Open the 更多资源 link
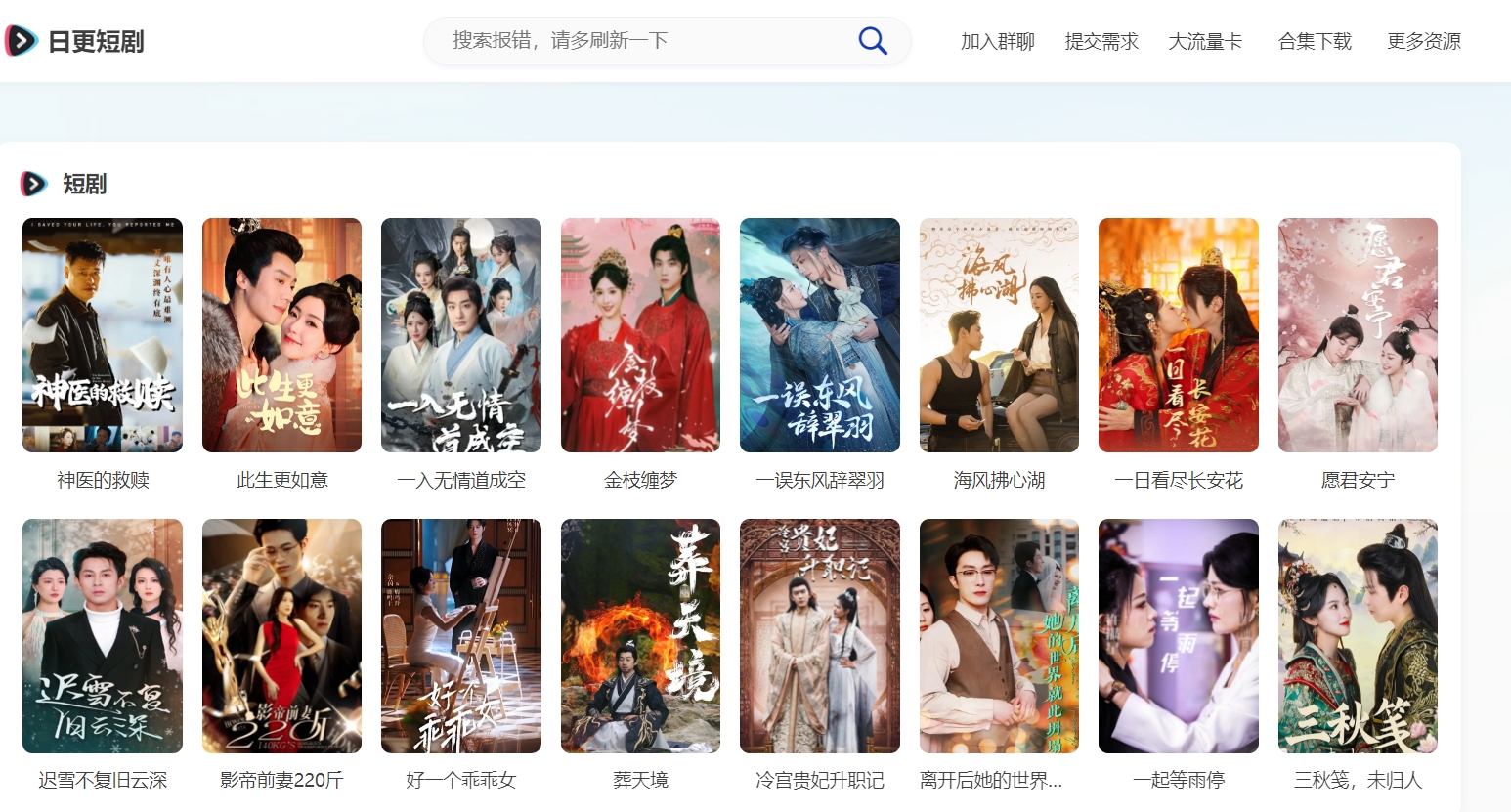Viewport: 1511px width, 812px height. [x=1423, y=41]
